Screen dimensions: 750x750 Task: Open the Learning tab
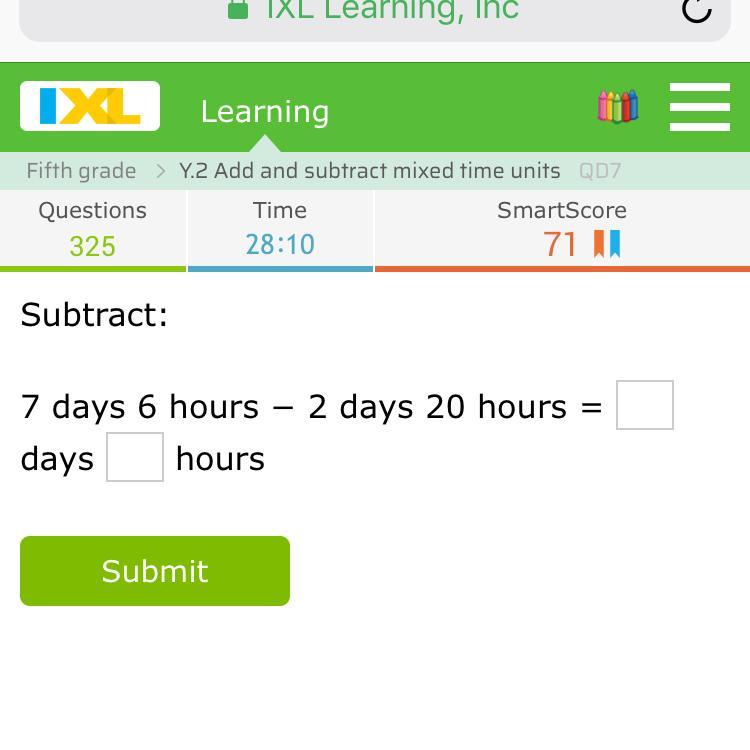(265, 112)
